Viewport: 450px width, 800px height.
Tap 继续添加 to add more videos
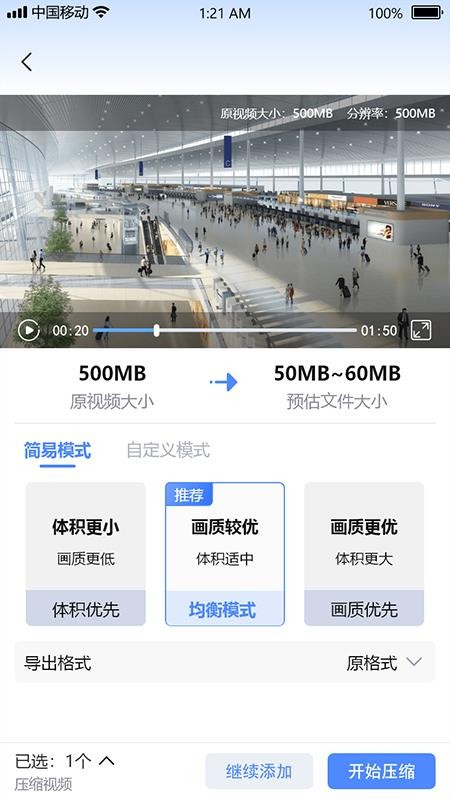(259, 771)
